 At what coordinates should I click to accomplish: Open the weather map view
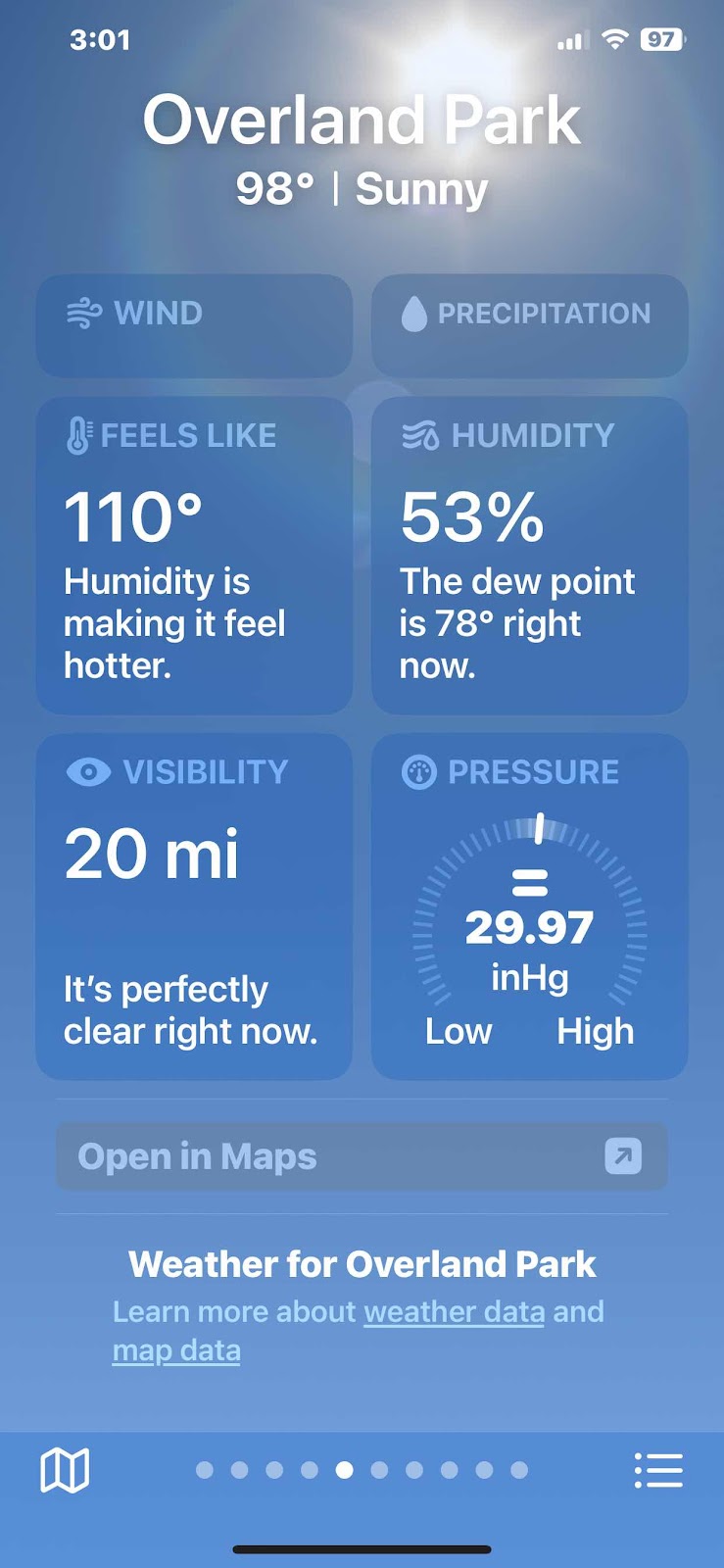(x=65, y=1470)
